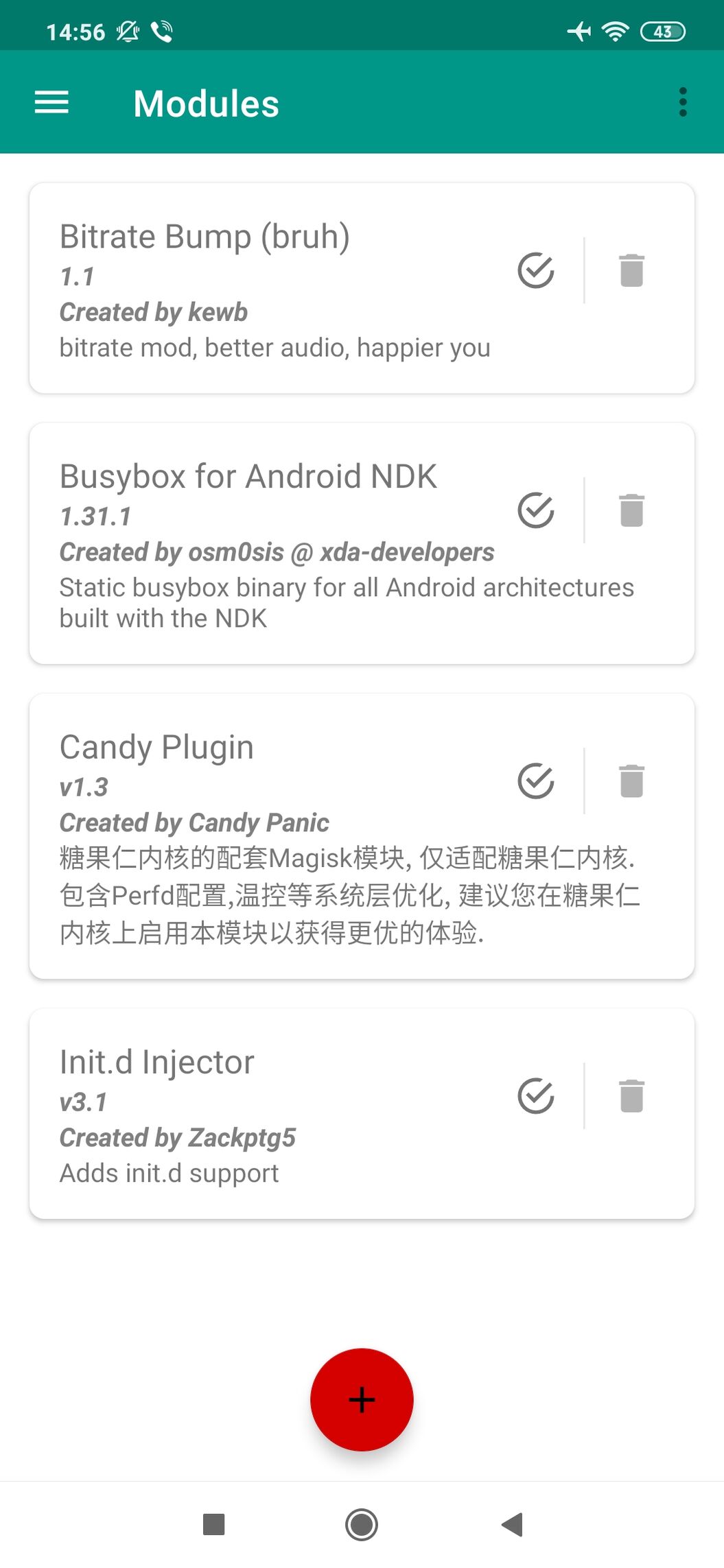Go to the system home screen
This screenshot has height=1568, width=724.
[362, 1524]
